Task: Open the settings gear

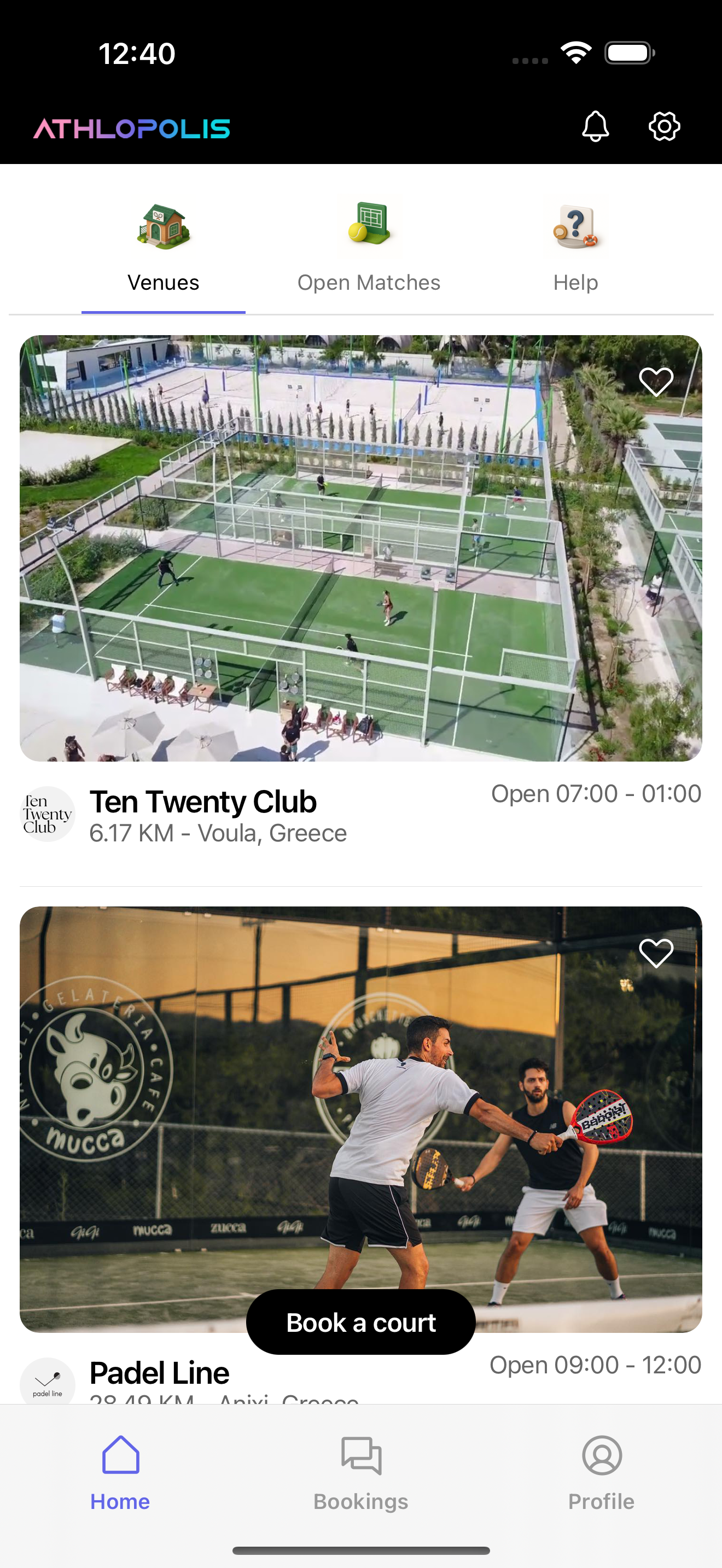Action: (x=664, y=126)
